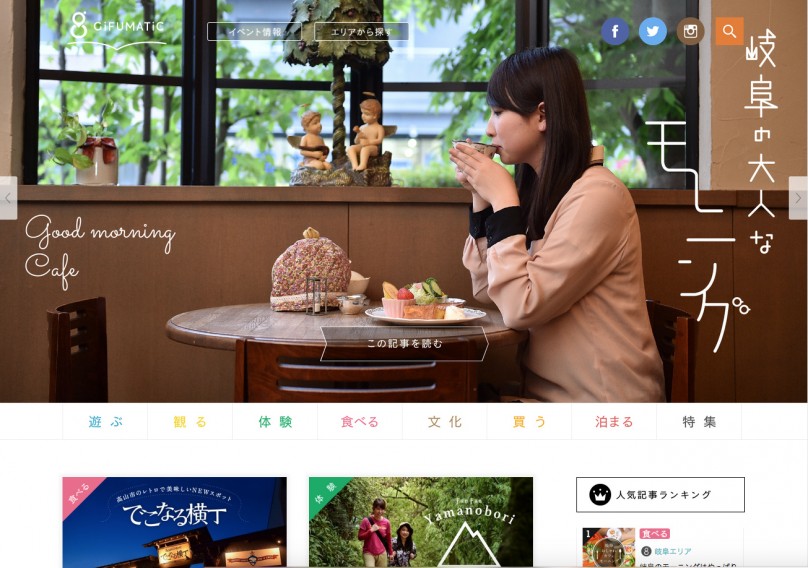Open the エリアから探す button
This screenshot has height=568, width=808.
(x=361, y=32)
